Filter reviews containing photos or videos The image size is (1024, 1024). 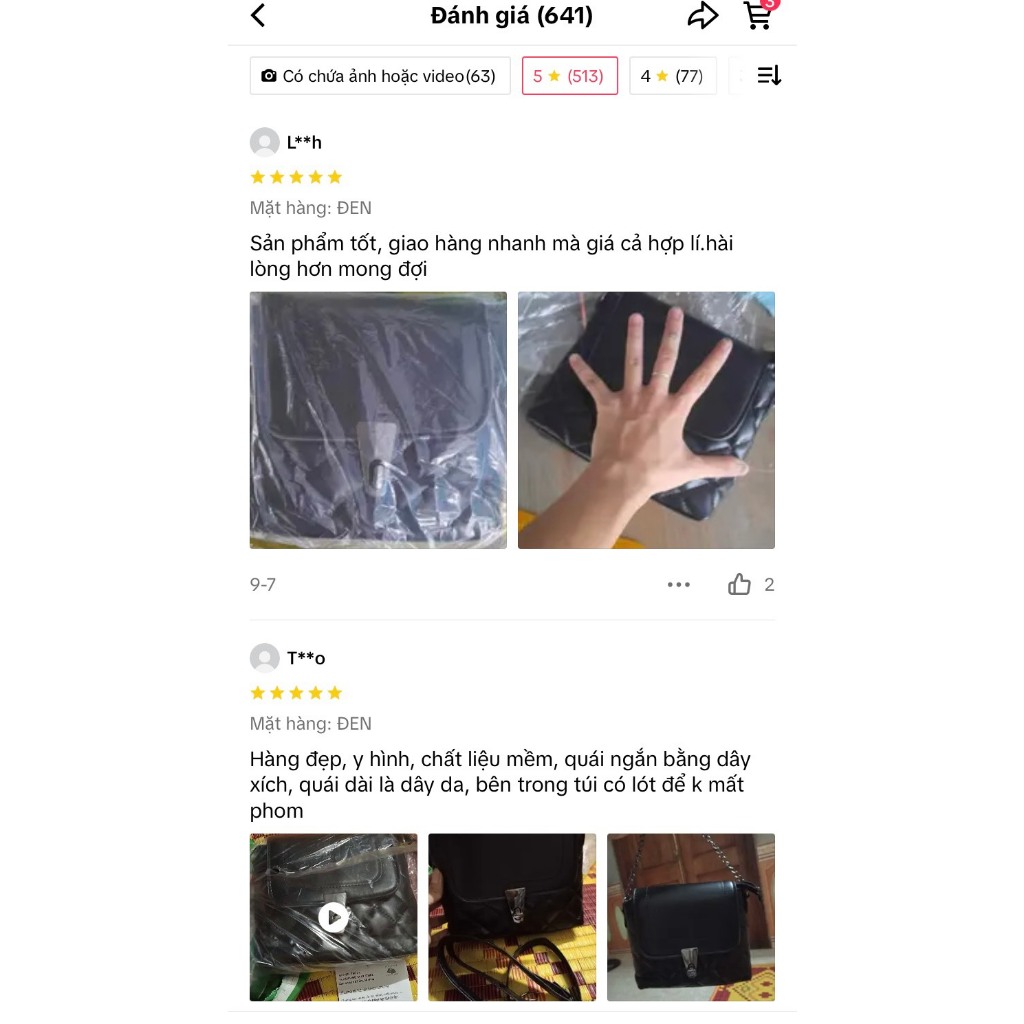[380, 76]
